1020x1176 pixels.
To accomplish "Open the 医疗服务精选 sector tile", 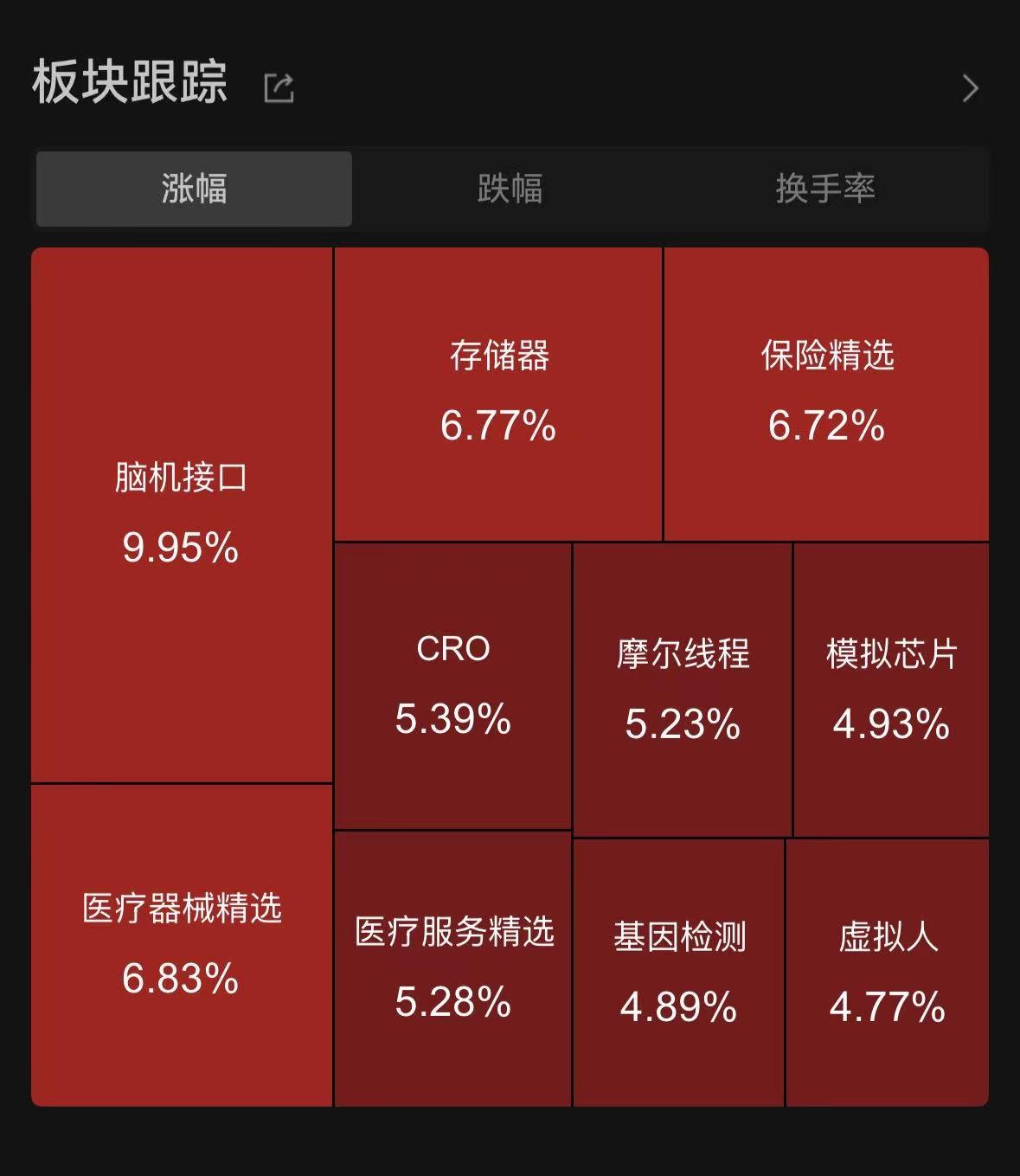I will (452, 968).
